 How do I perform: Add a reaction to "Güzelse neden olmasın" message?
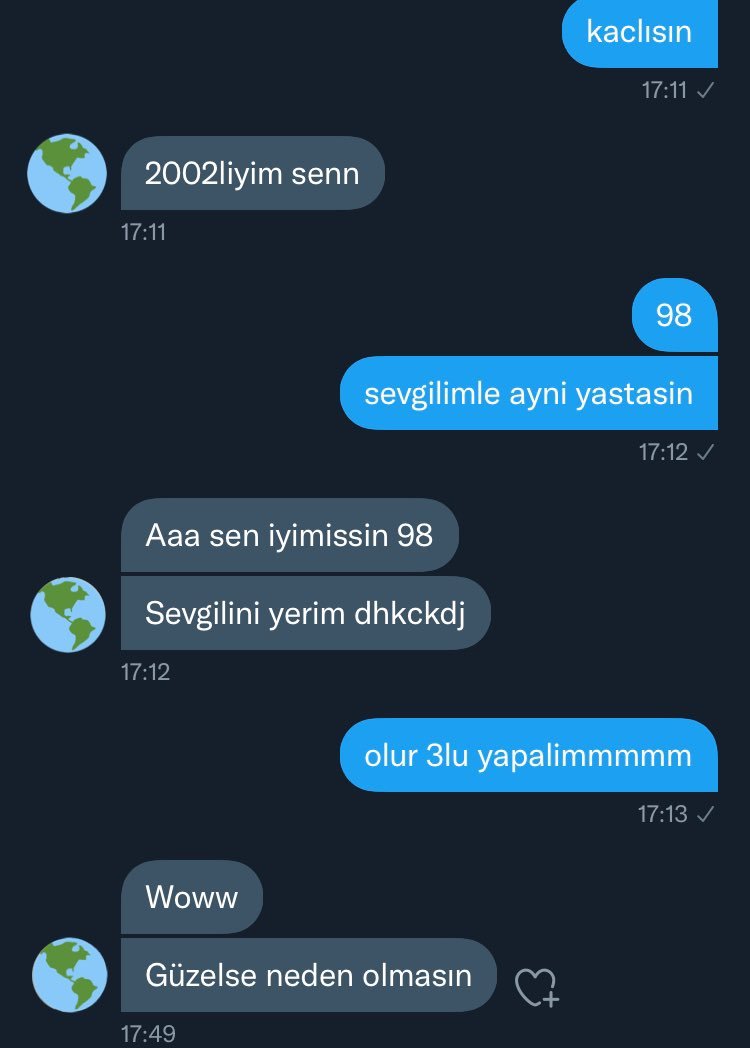coord(536,986)
